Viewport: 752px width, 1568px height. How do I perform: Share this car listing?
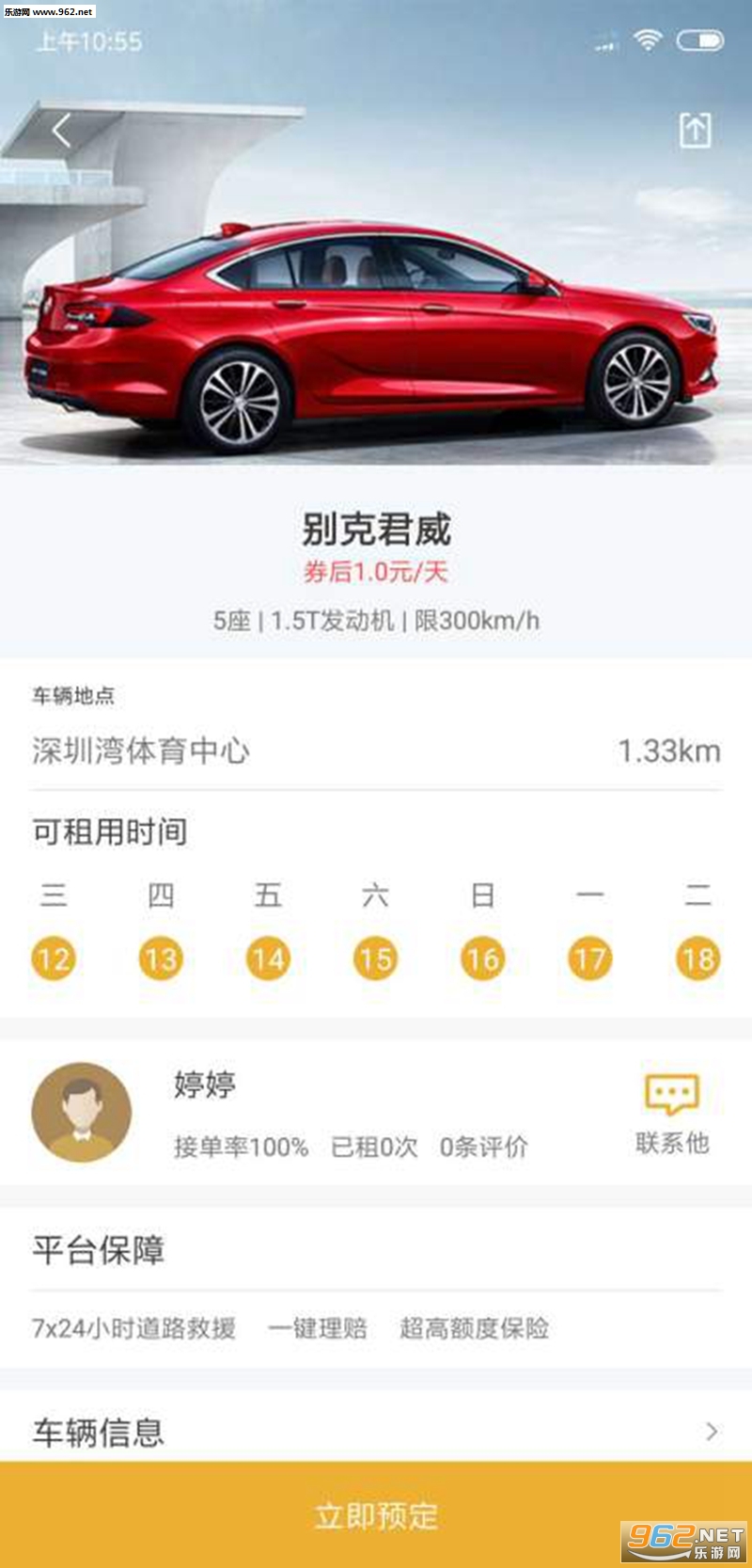(x=695, y=130)
